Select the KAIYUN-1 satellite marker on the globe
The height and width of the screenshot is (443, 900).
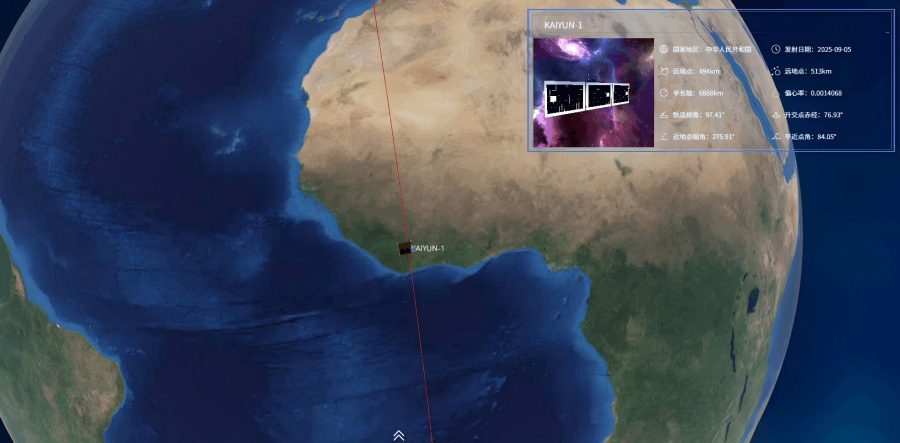coord(405,249)
